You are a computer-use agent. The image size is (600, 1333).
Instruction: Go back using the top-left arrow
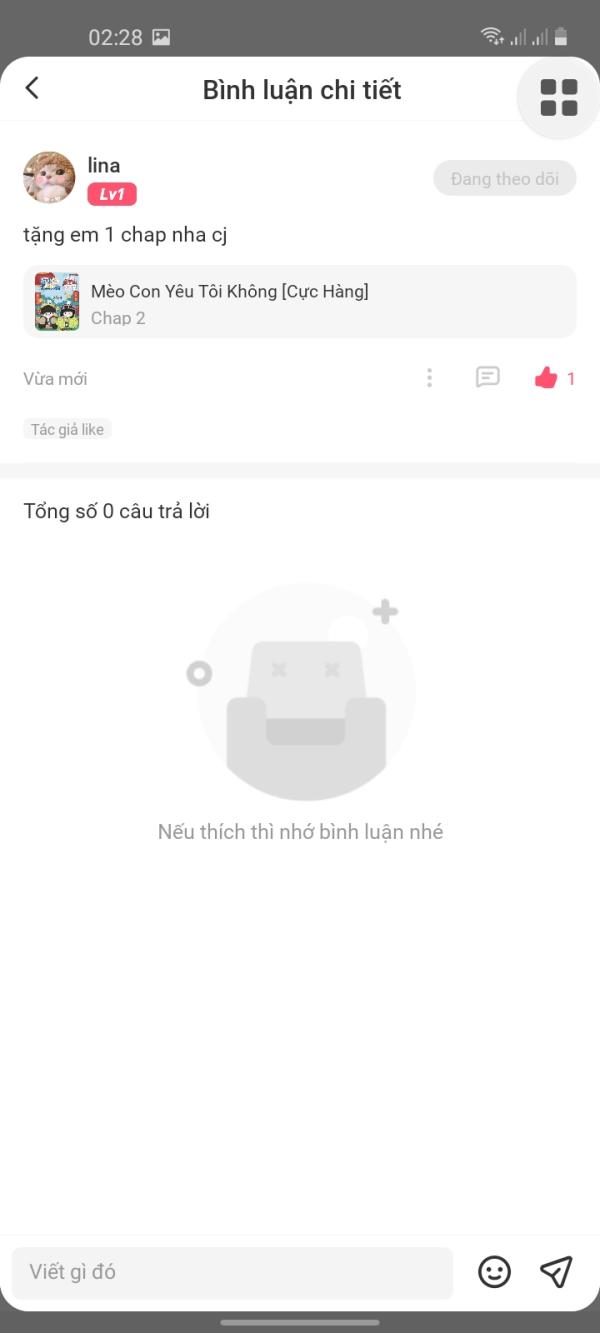click(x=32, y=88)
